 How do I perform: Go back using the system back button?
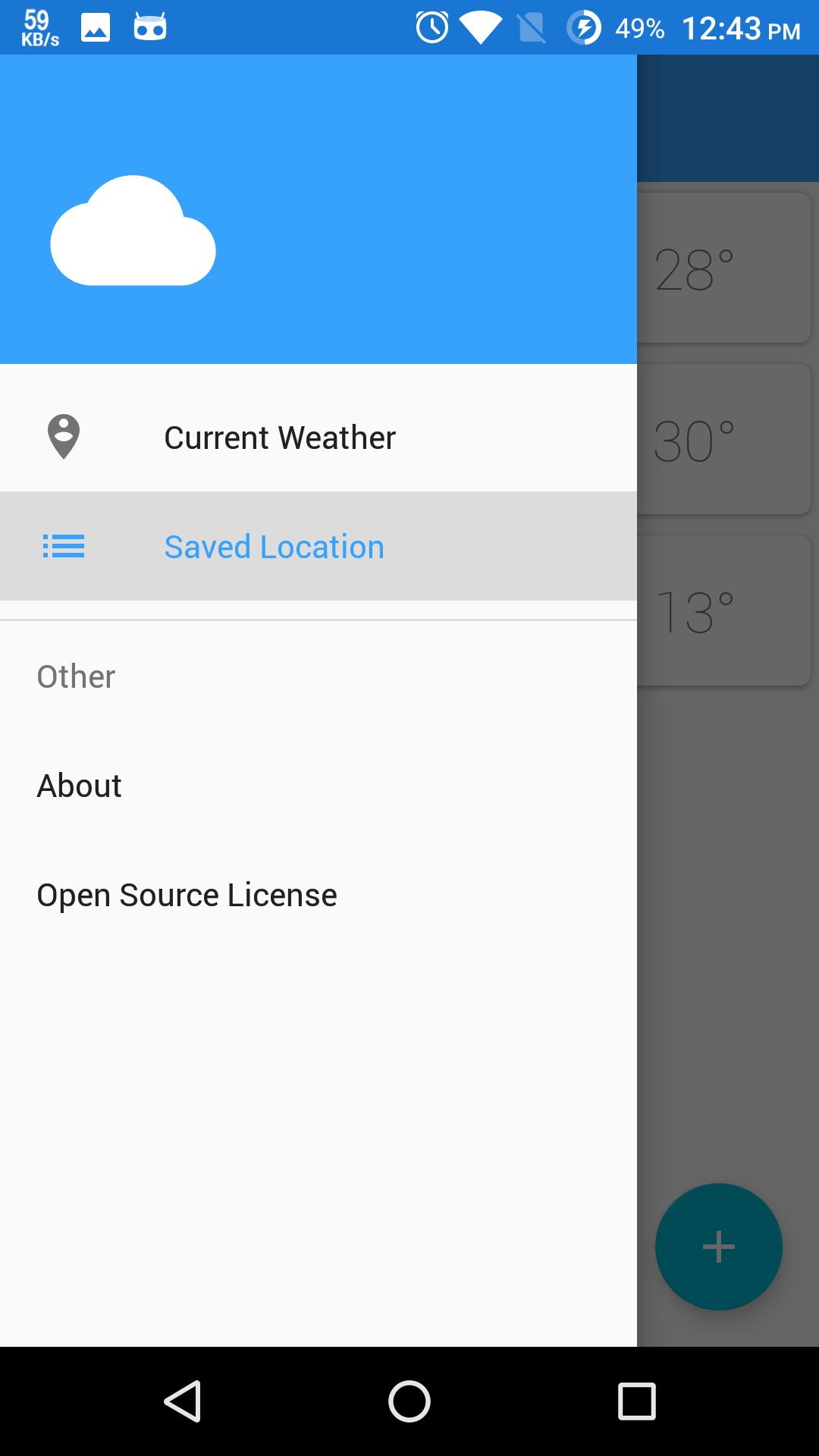tap(182, 1401)
